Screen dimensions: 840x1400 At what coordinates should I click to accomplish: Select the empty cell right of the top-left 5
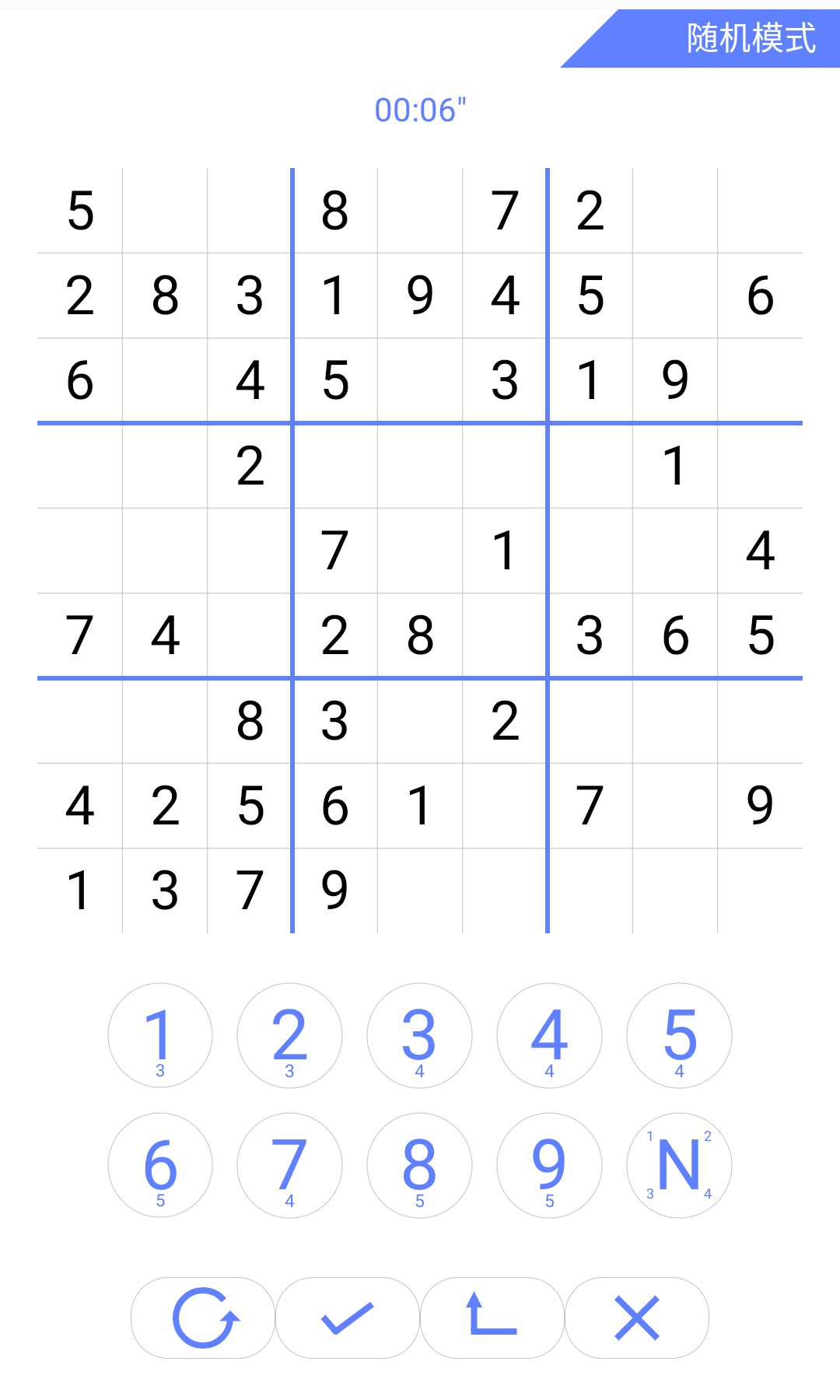[x=165, y=211]
